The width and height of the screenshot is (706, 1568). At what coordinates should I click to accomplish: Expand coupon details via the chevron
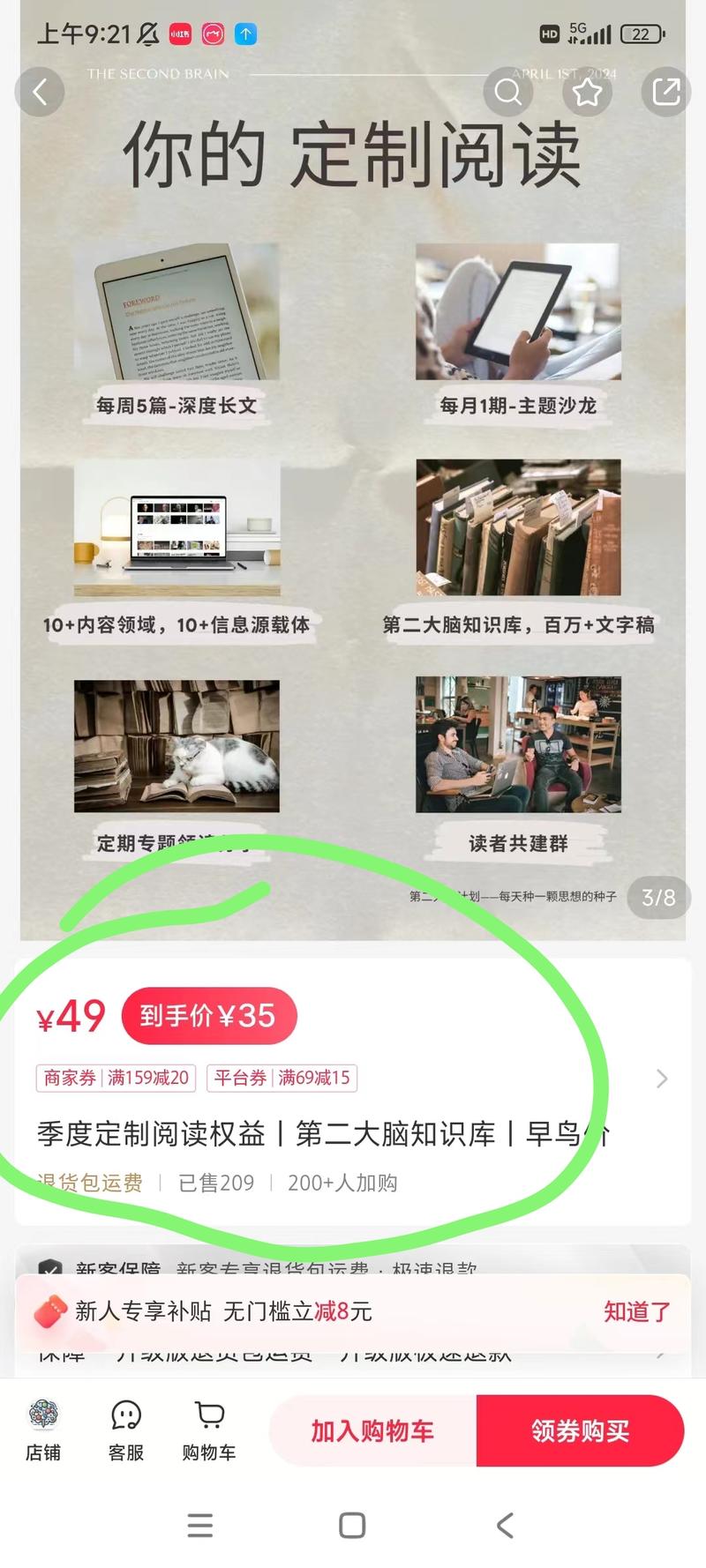coord(662,1078)
